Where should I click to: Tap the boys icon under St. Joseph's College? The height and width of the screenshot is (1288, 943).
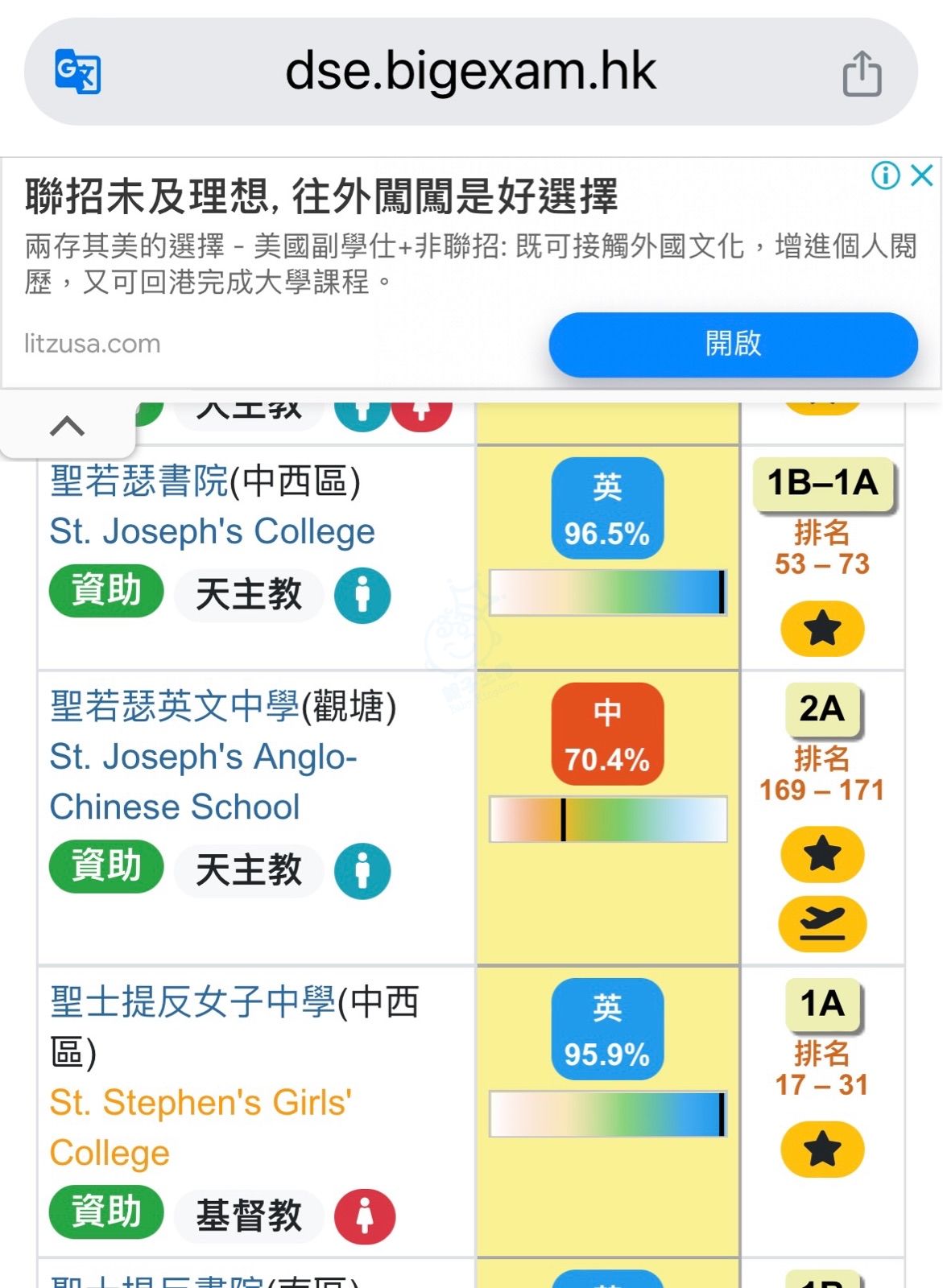[362, 596]
